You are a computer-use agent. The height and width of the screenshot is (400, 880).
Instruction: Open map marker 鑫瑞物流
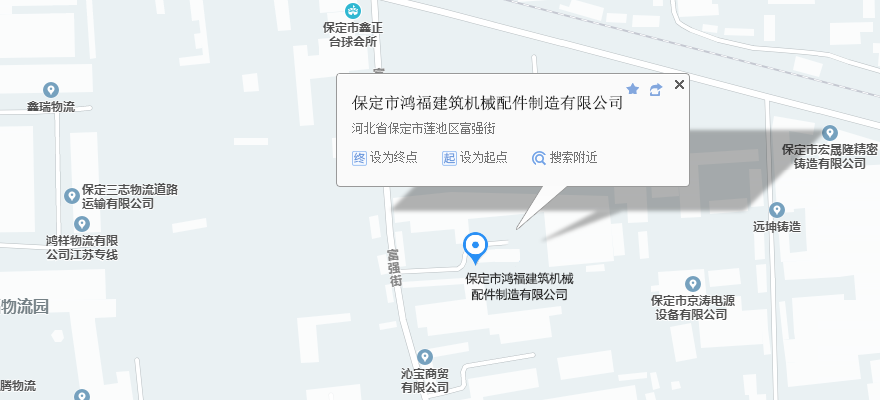point(51,90)
